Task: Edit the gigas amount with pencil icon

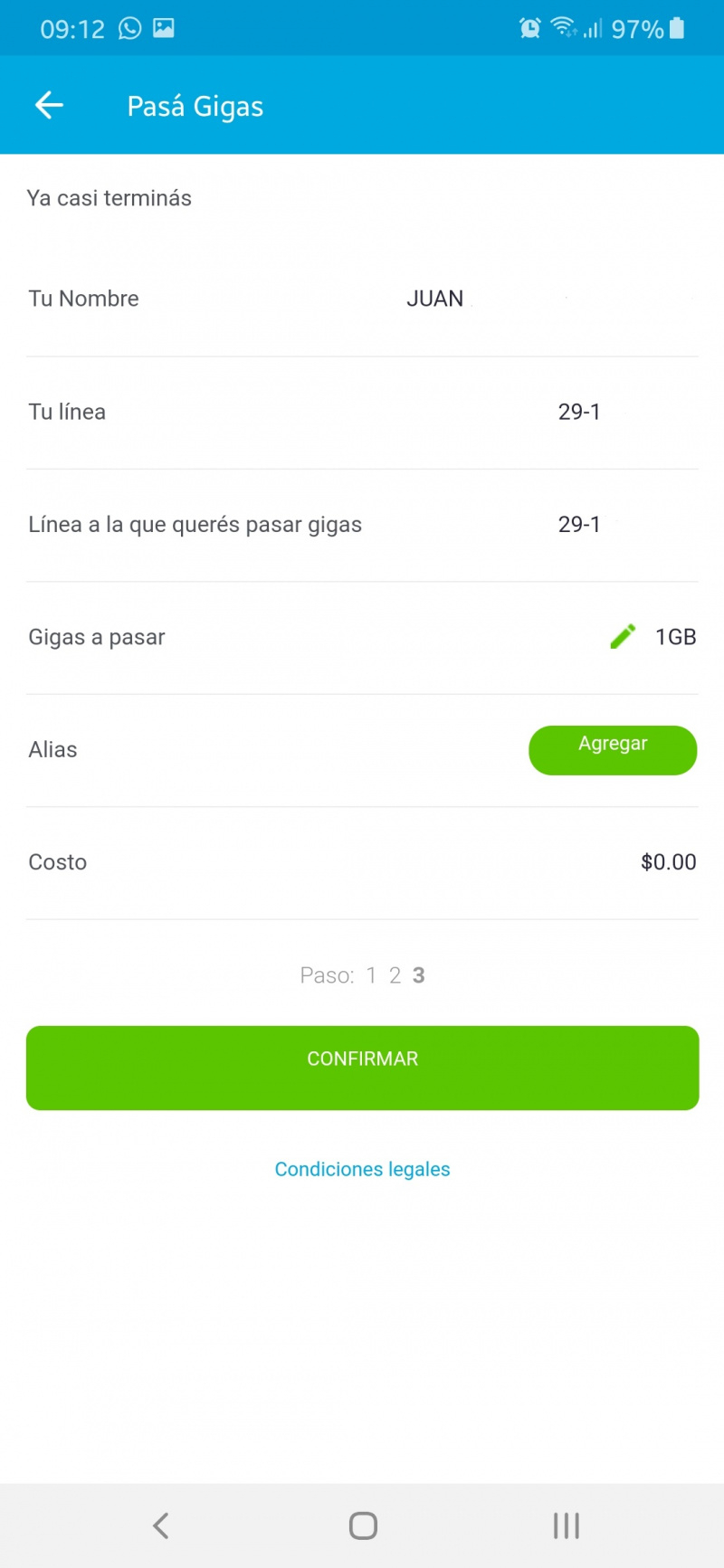Action: 623,637
